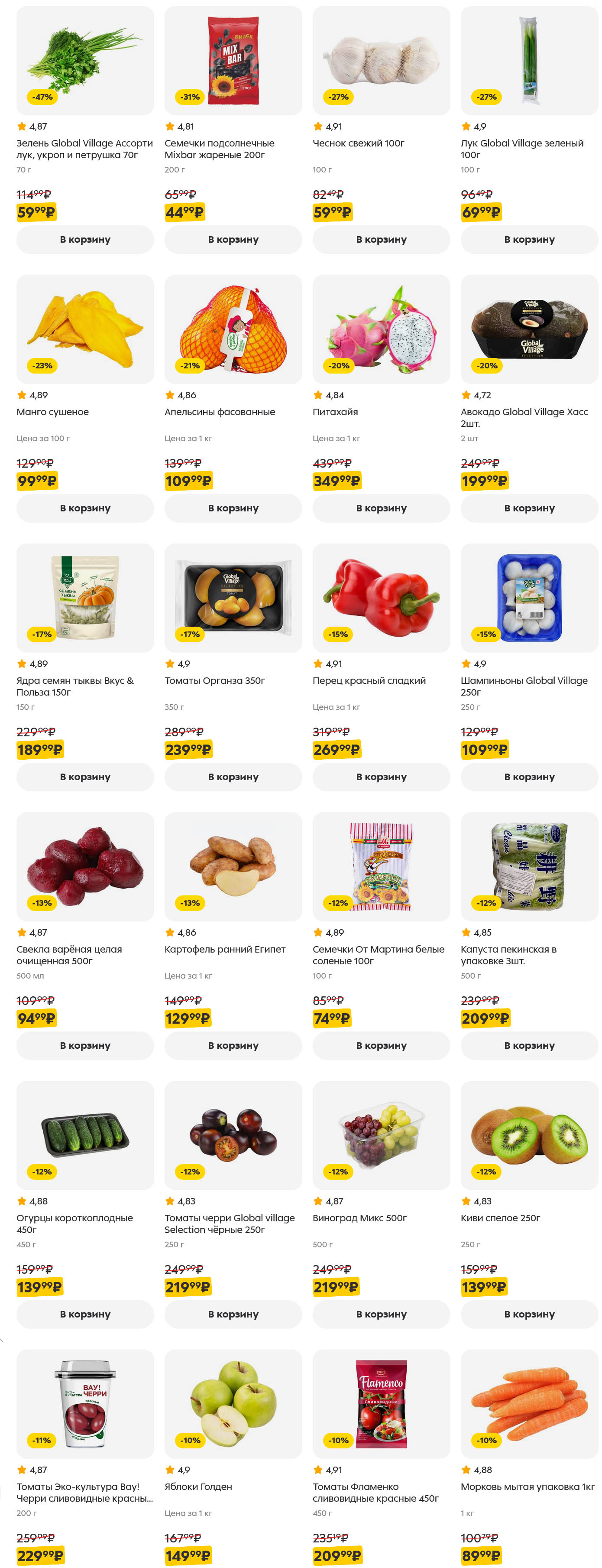Add Капуста пекинская to the cart

pyautogui.click(x=529, y=1045)
